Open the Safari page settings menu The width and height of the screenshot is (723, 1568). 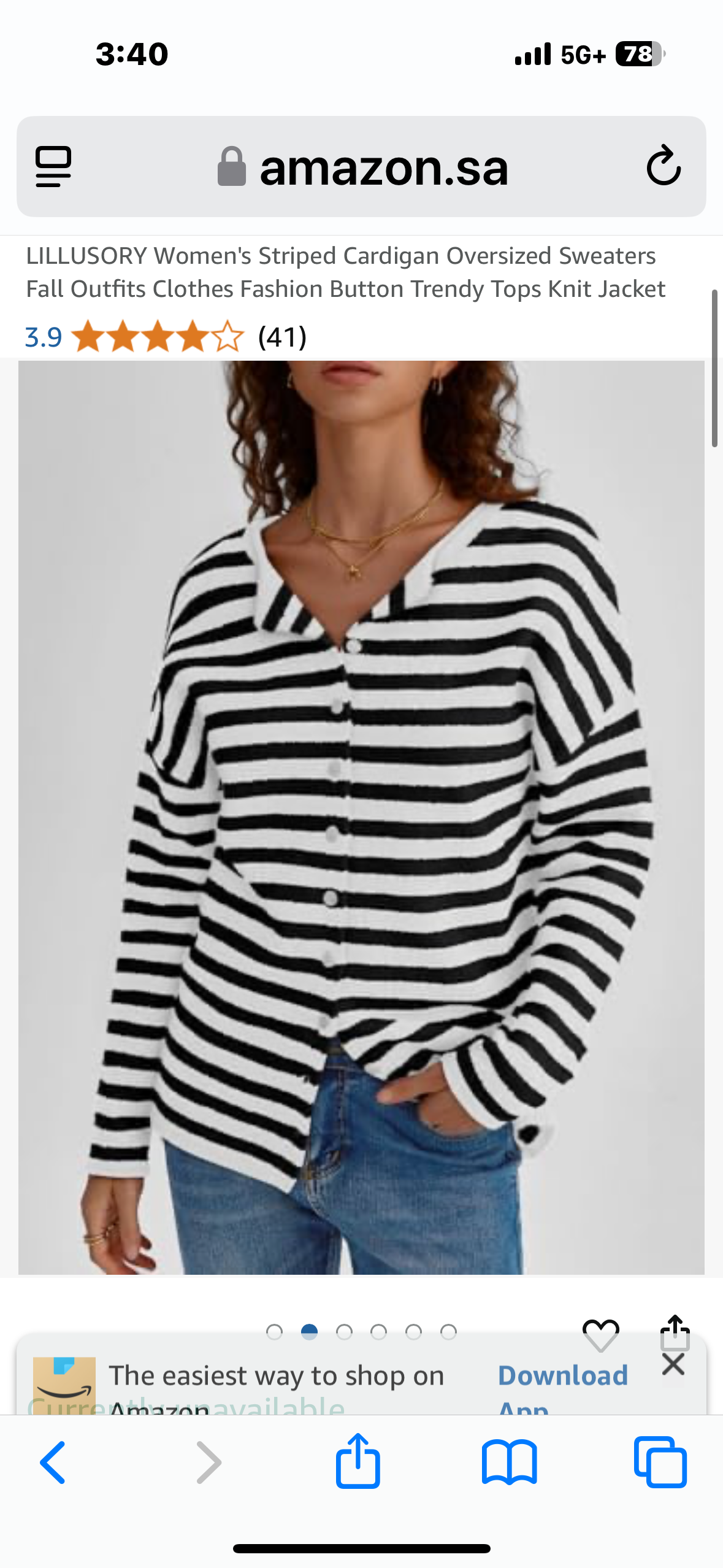click(53, 166)
